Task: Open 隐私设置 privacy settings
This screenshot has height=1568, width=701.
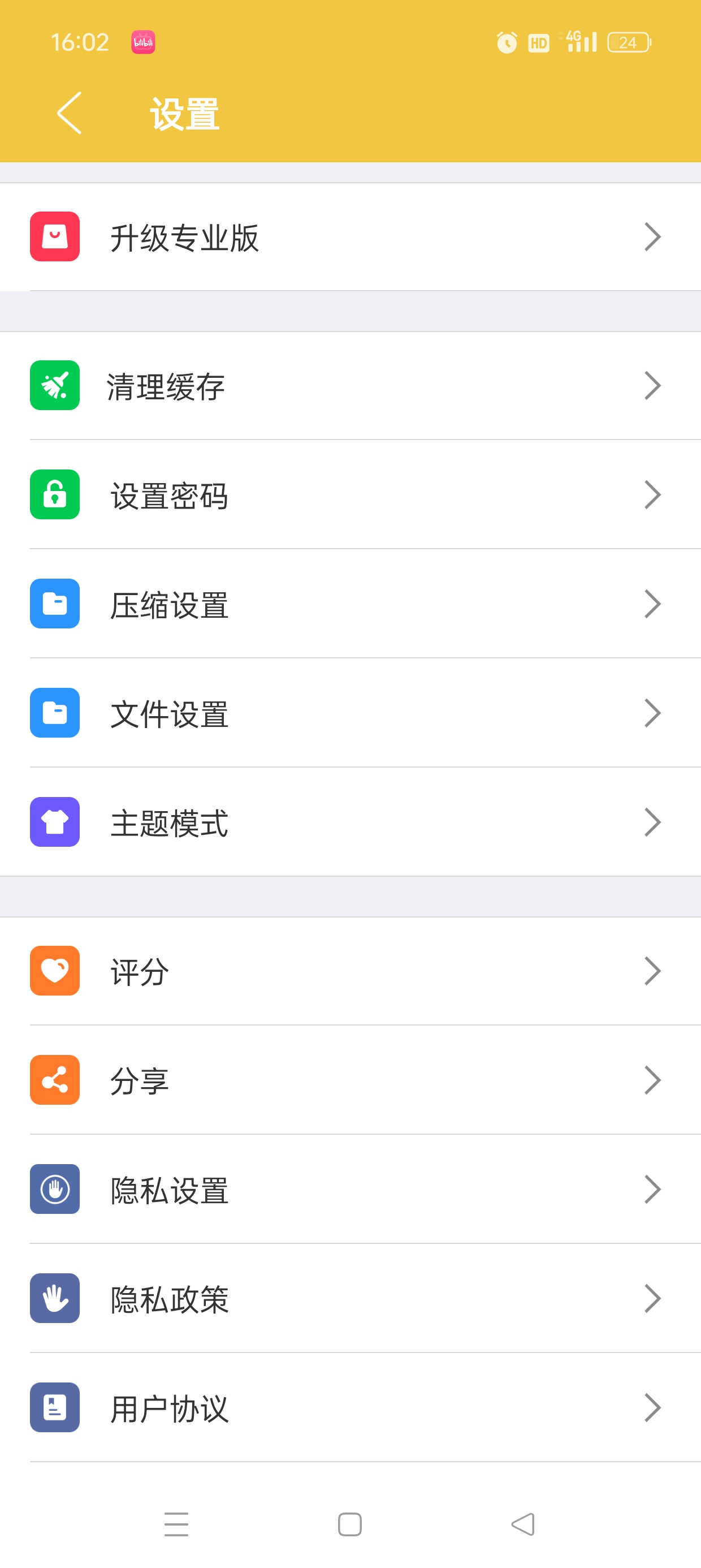Action: coord(350,1190)
